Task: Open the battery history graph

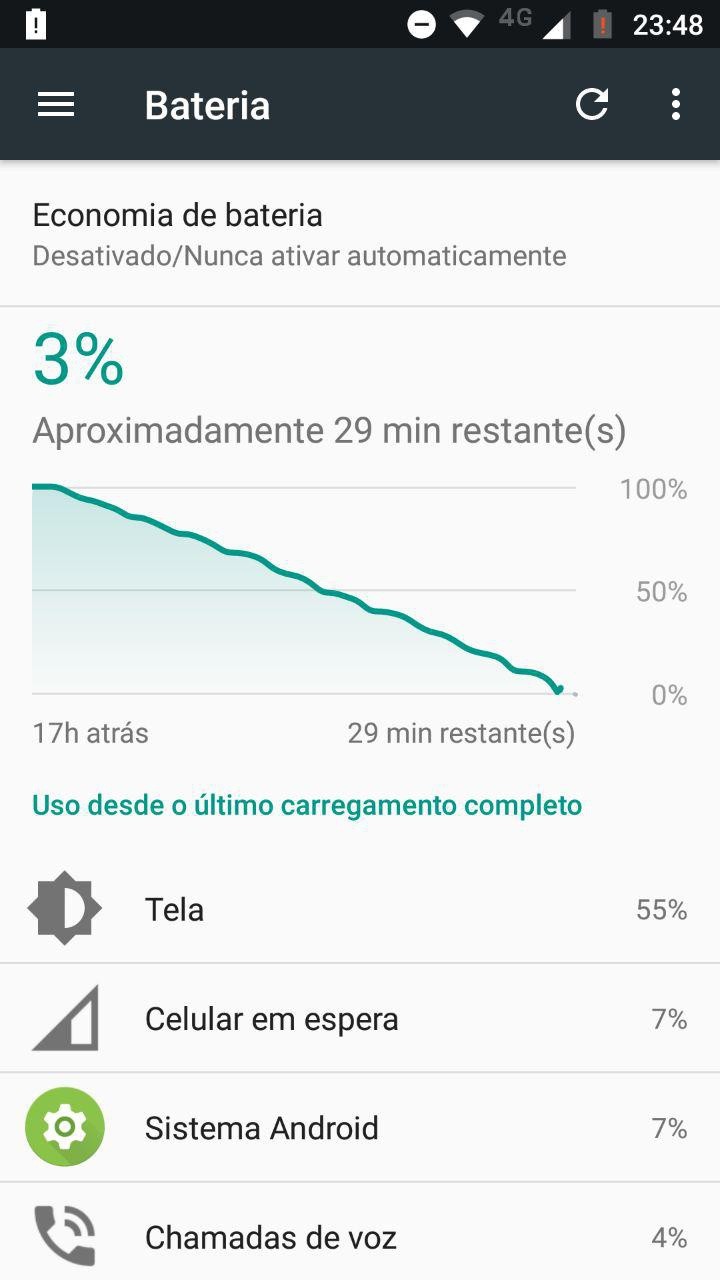Action: point(304,590)
